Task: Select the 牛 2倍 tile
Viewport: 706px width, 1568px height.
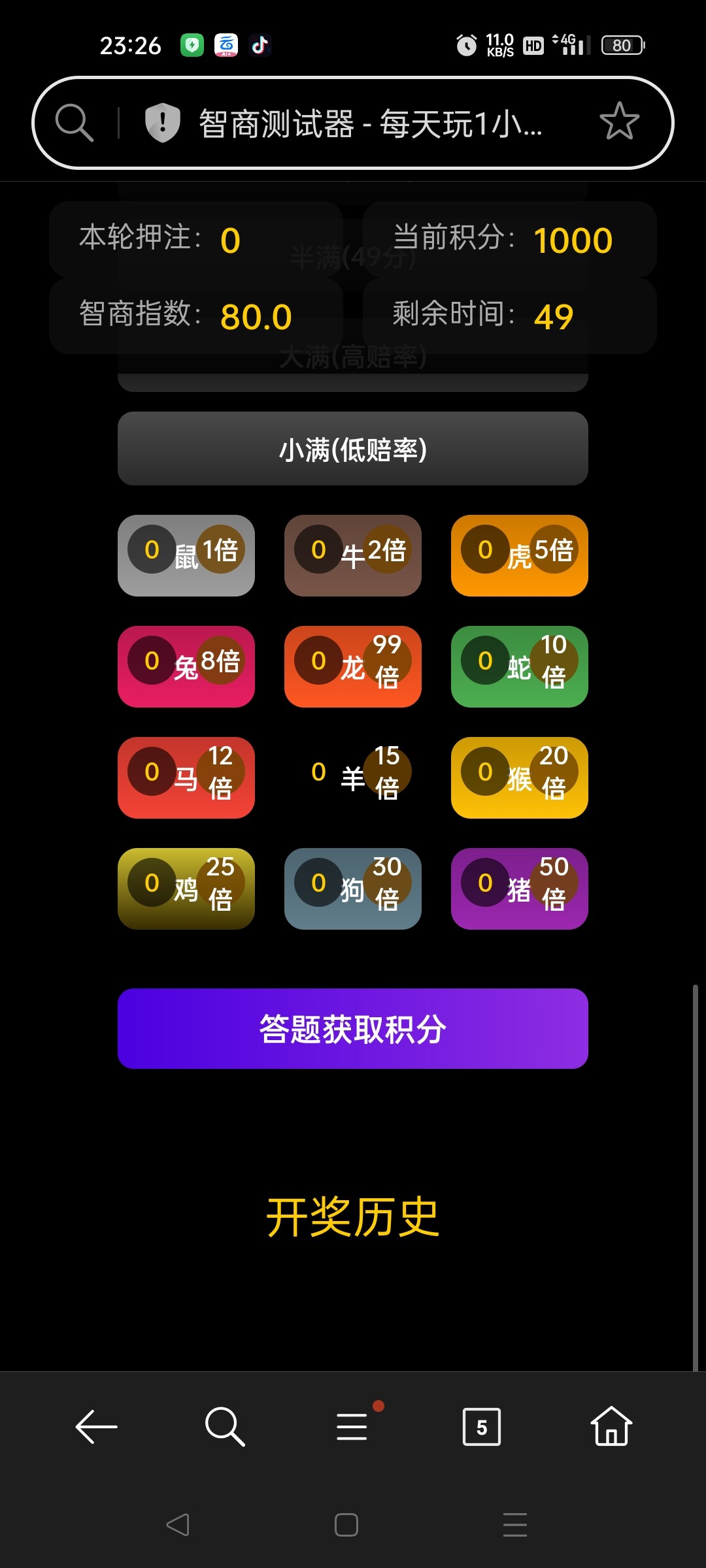Action: click(353, 555)
